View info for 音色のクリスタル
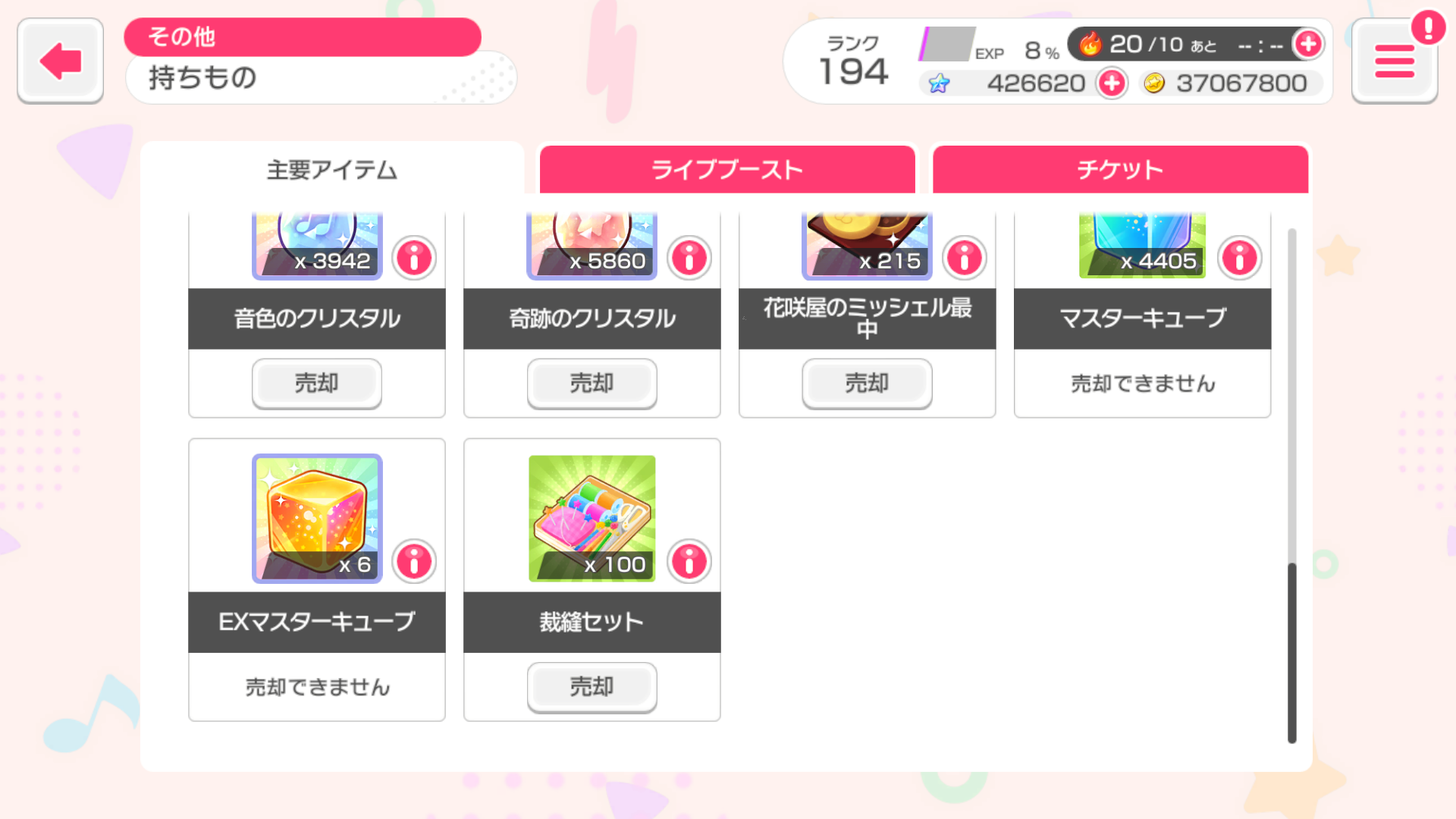1456x819 pixels. click(x=414, y=258)
